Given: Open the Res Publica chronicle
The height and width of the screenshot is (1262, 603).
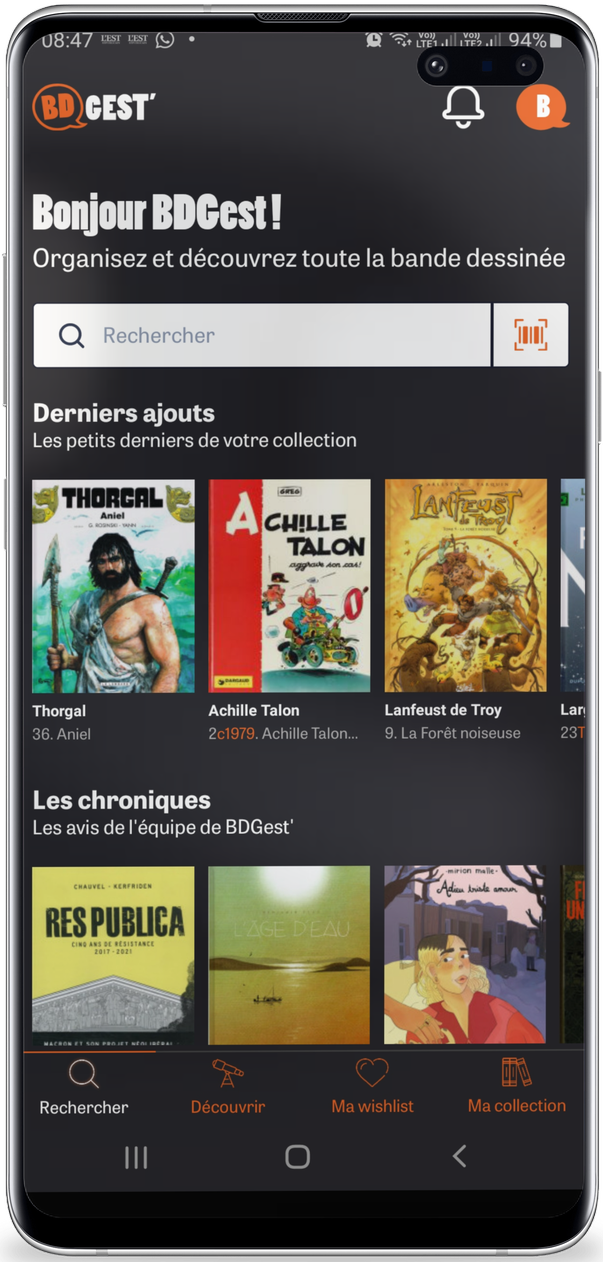Looking at the screenshot, I should (113, 954).
